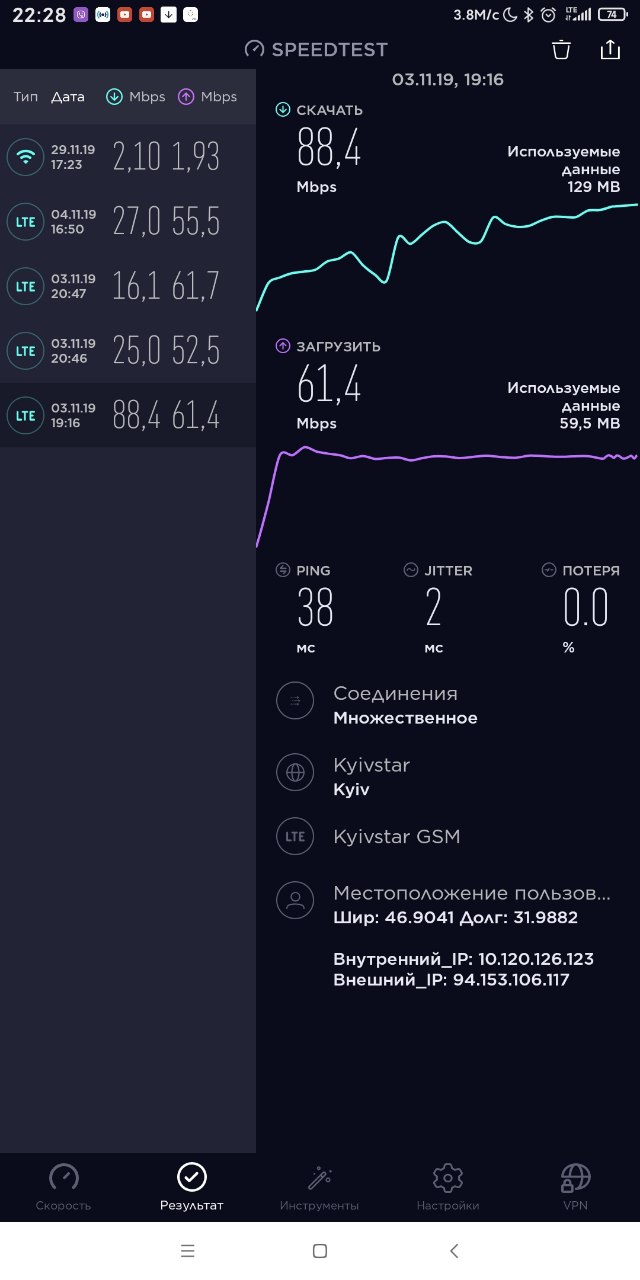Open the VPN tab
The width and height of the screenshot is (640, 1280).
(576, 1187)
